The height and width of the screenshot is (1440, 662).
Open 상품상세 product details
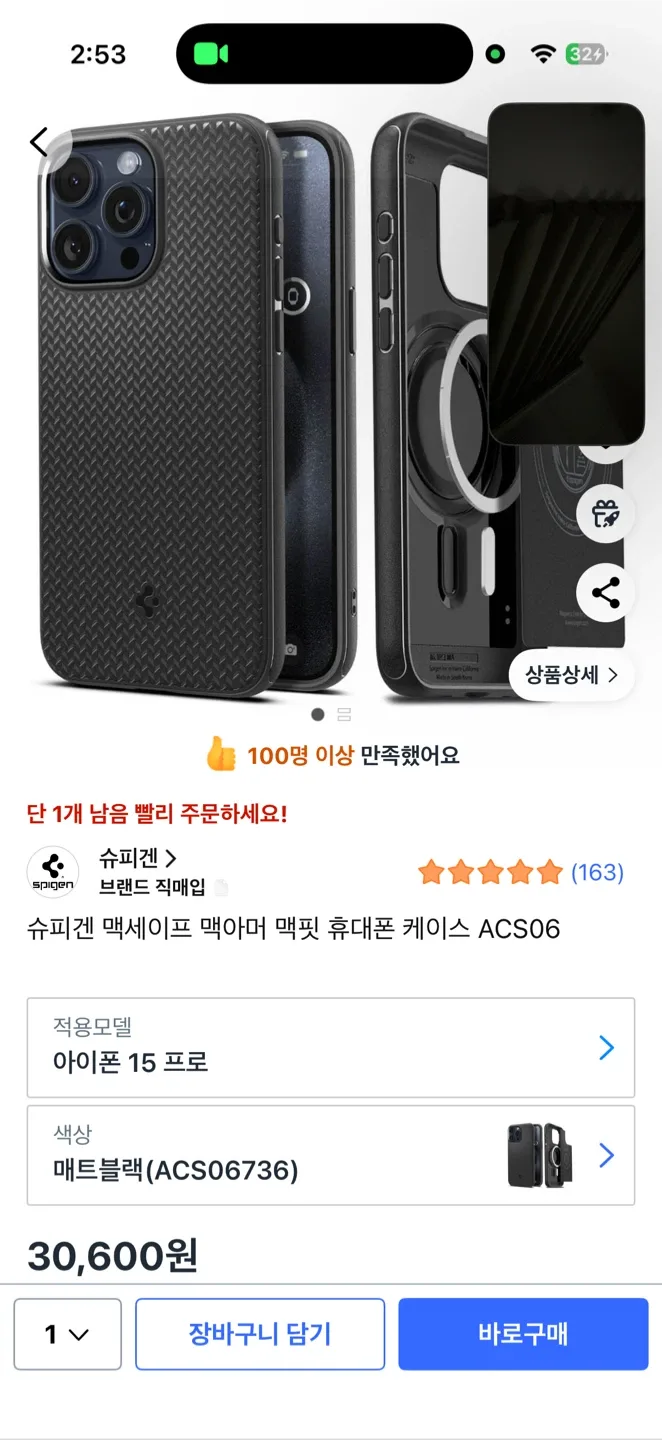click(572, 675)
